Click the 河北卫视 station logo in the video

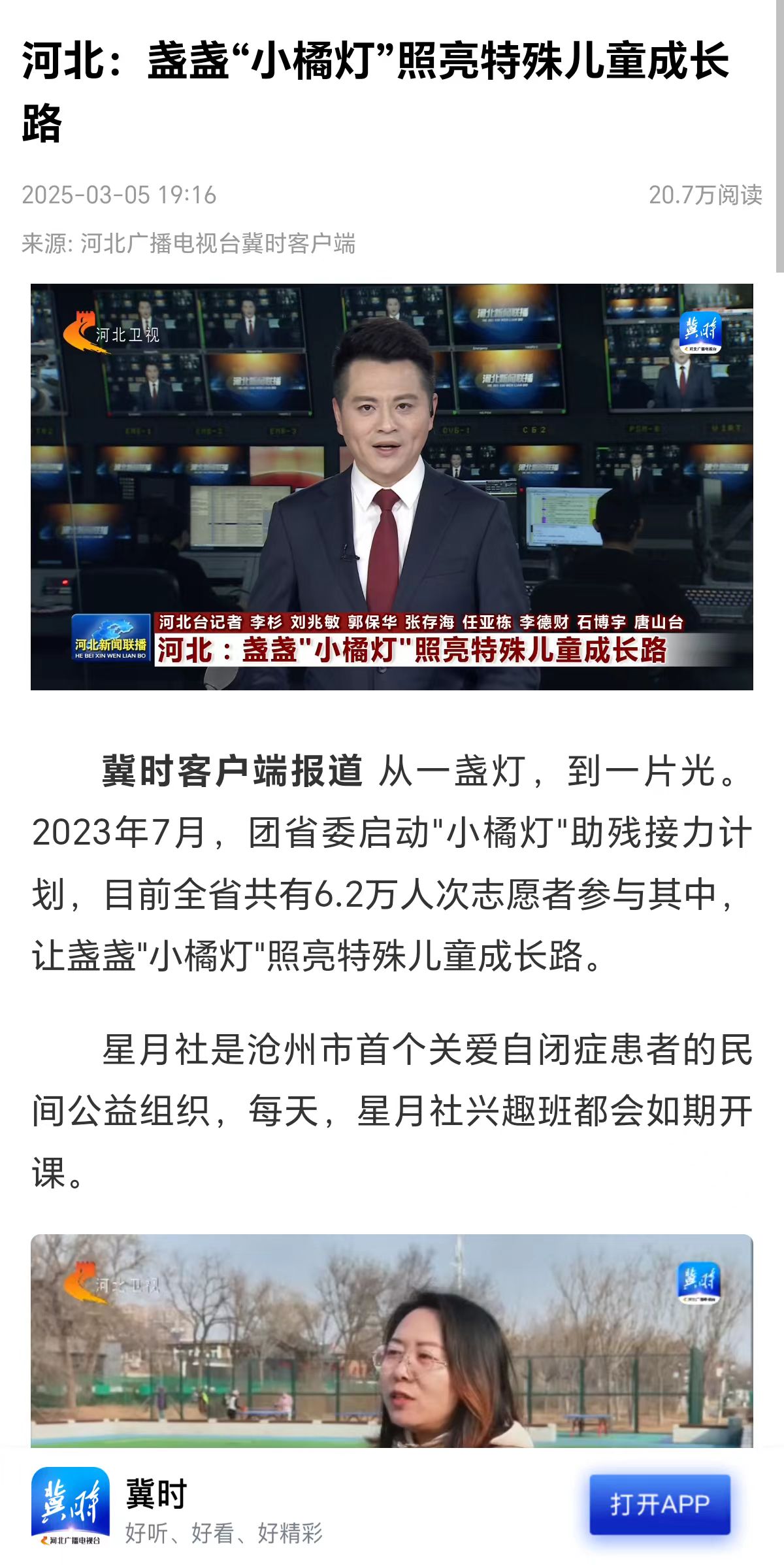105,332
